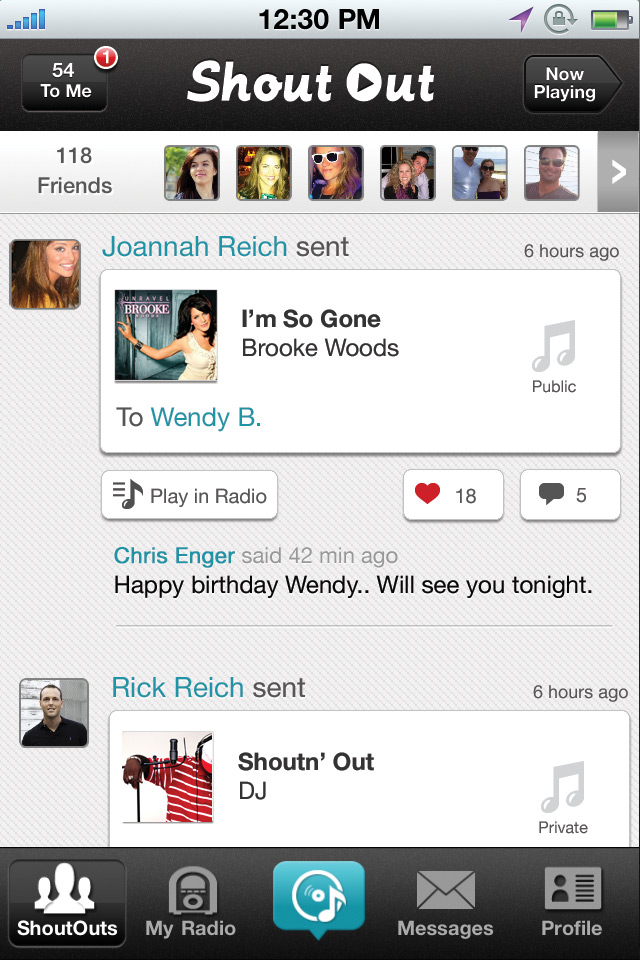Select the ShoutOuts tab
This screenshot has height=960, width=640.
click(x=67, y=903)
